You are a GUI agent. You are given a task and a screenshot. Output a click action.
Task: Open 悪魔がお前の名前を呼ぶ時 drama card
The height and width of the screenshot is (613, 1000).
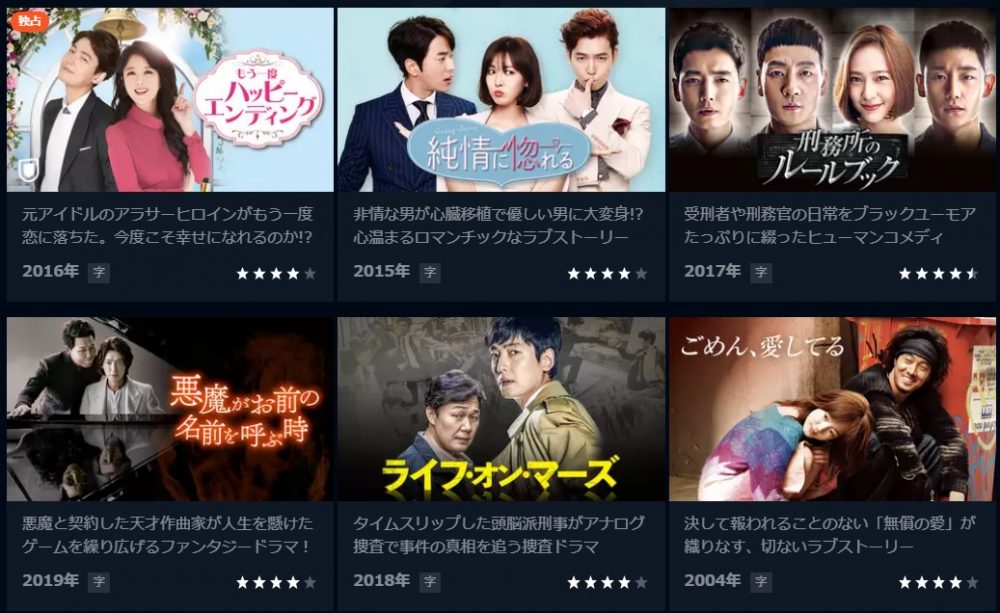point(170,409)
